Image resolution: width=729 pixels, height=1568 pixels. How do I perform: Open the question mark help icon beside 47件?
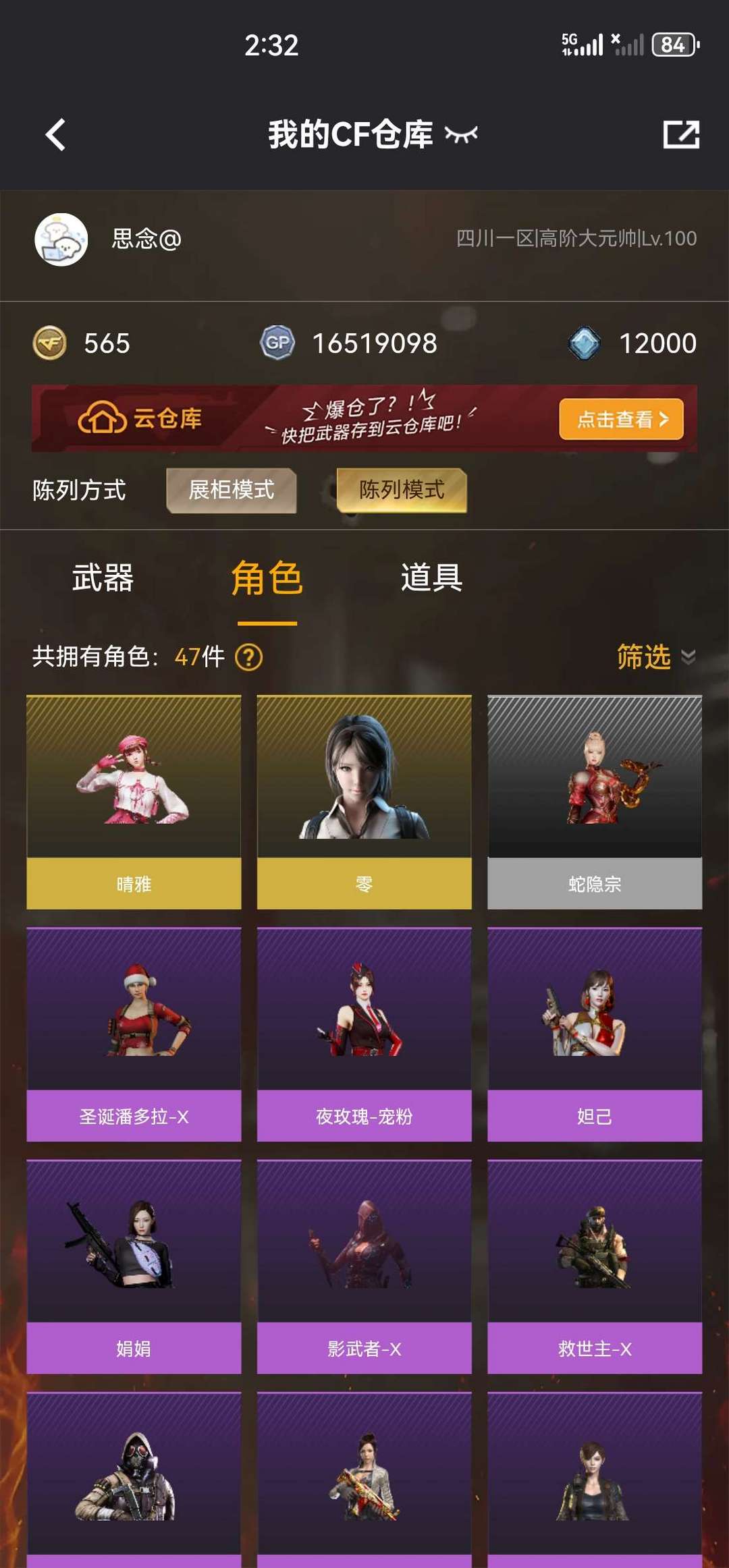[x=249, y=655]
